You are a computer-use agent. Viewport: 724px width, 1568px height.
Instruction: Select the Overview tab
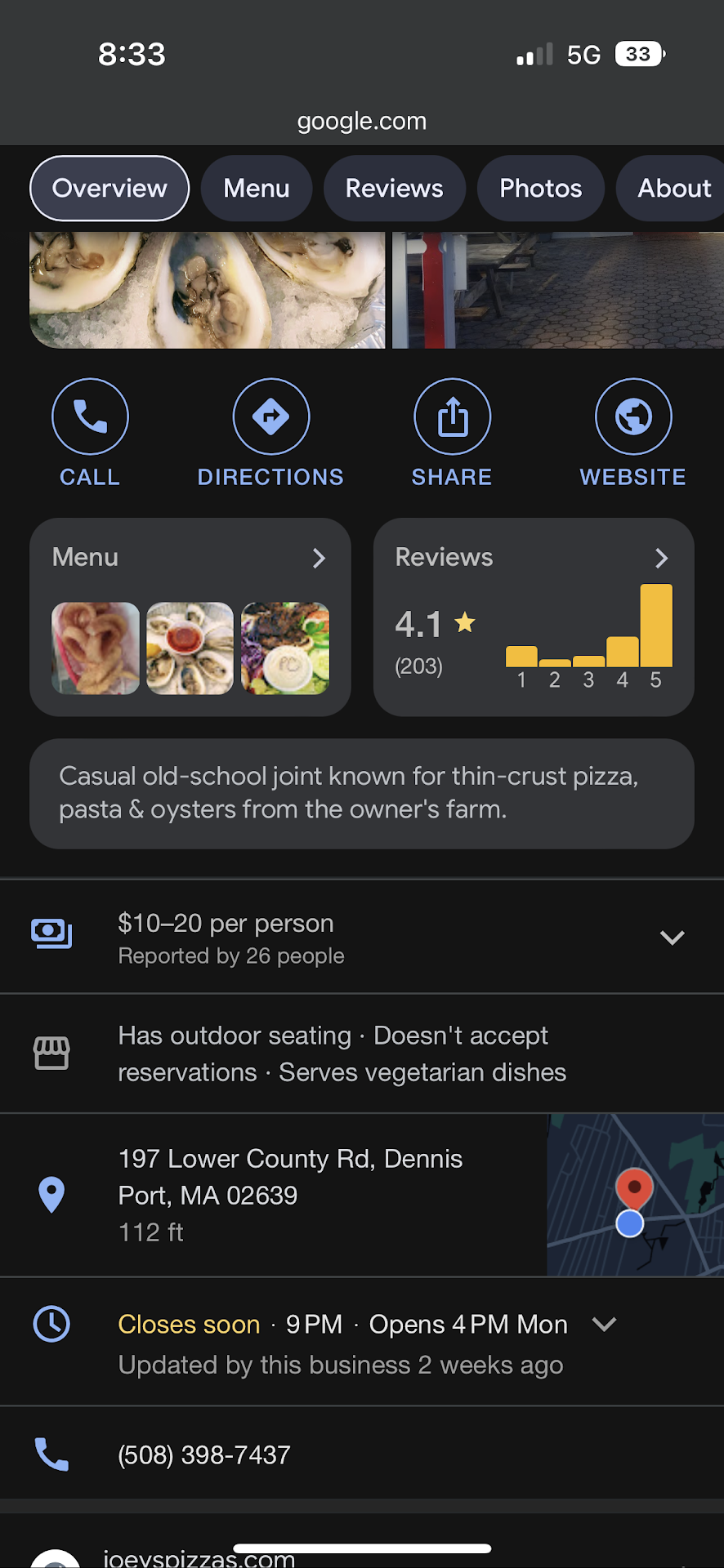click(109, 189)
